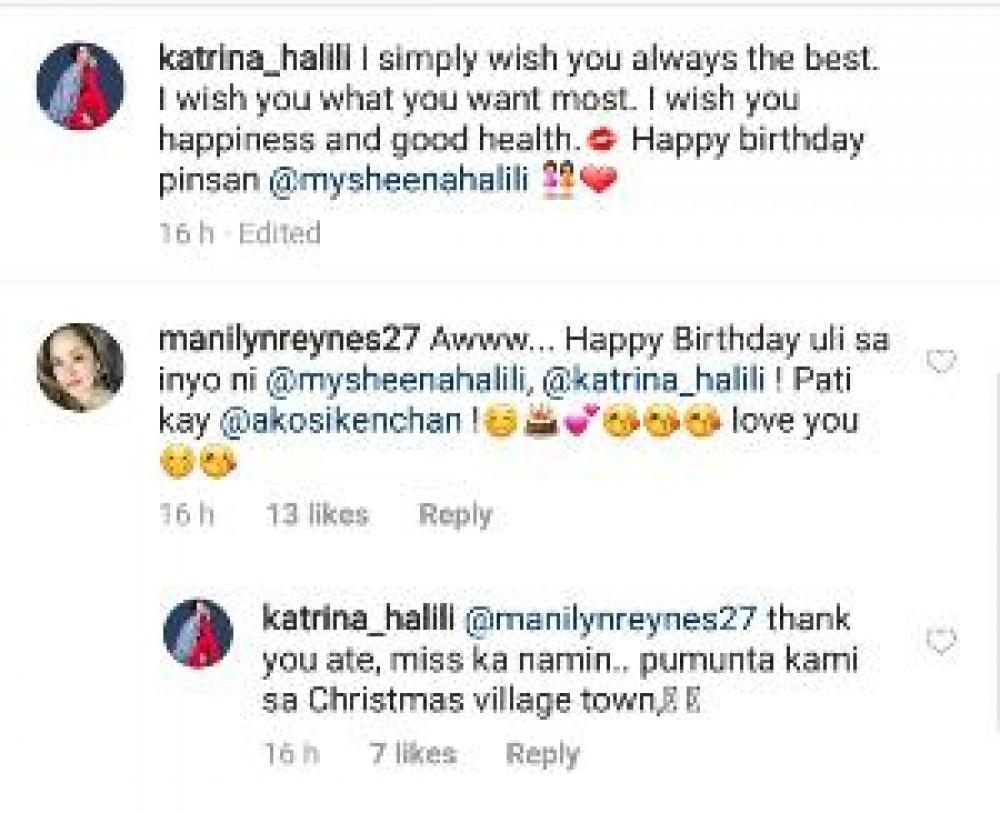Reply to manilynreynes27's comment
This screenshot has width=1000, height=813.
tap(455, 515)
